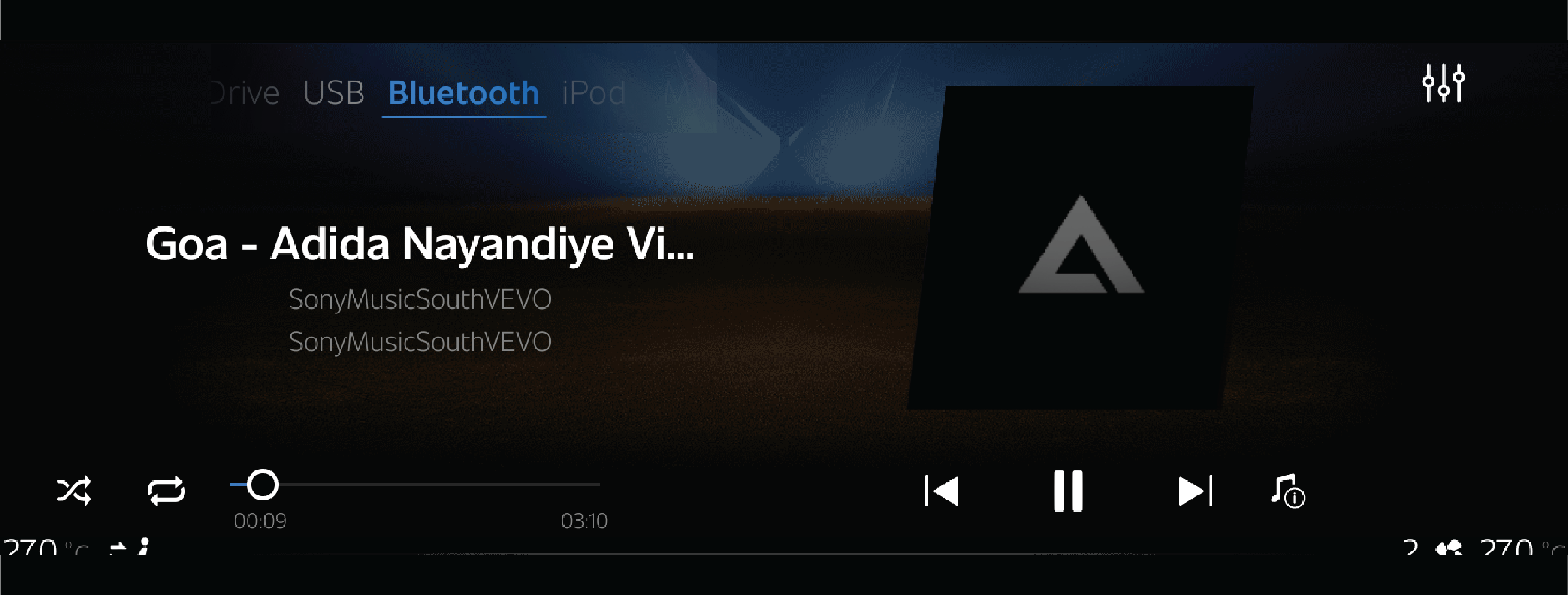1568x595 pixels.
Task: Select the Bluetooth source tab
Action: (463, 93)
